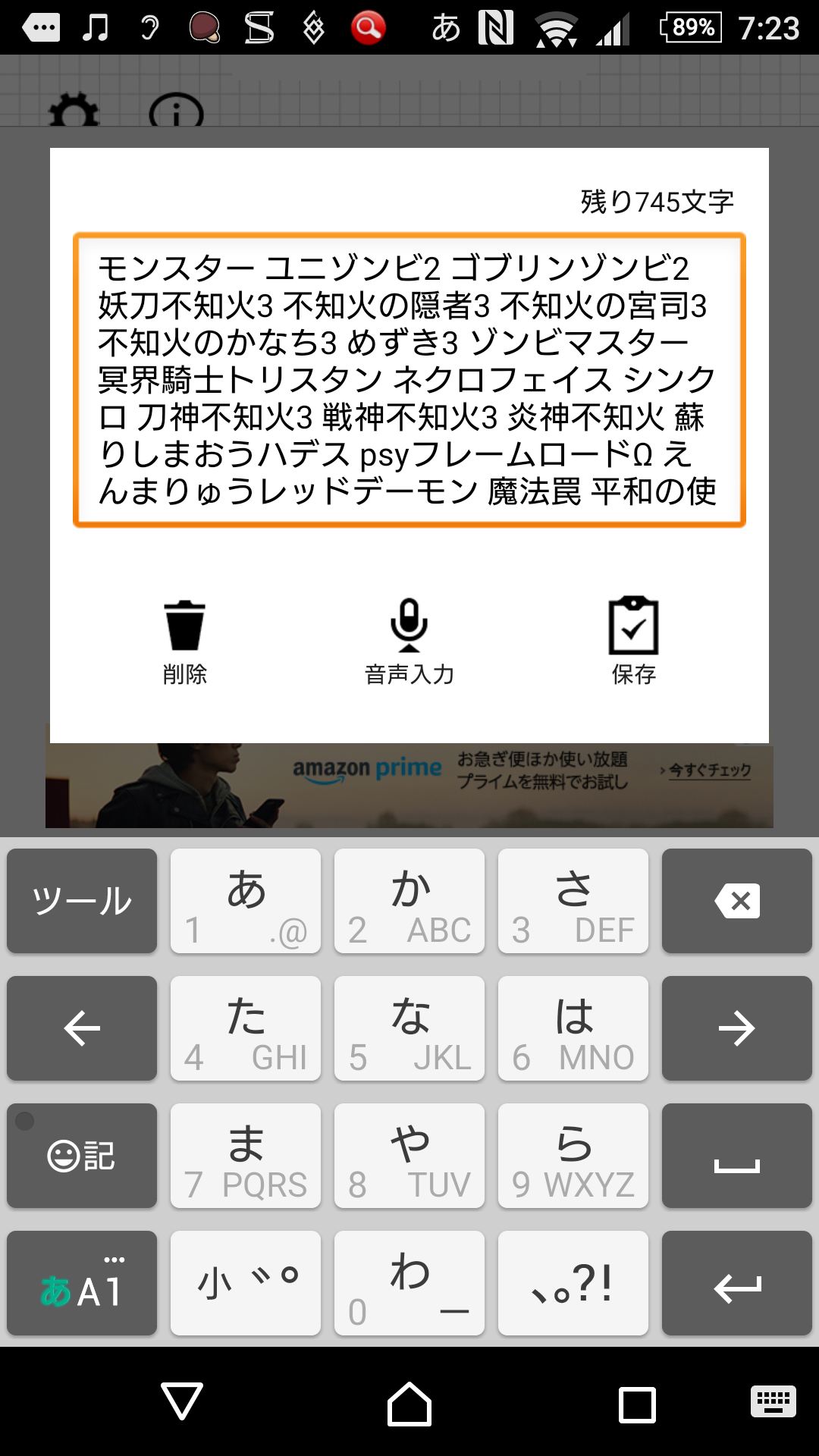819x1456 pixels.
Task: Open the emoji and symbols 記 key
Action: tap(82, 1156)
